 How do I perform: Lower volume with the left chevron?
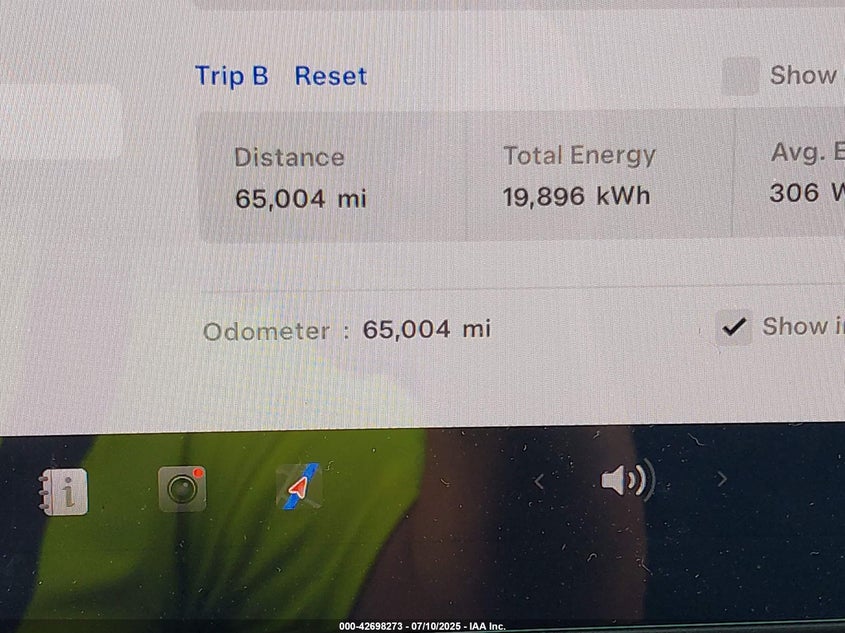(539, 482)
